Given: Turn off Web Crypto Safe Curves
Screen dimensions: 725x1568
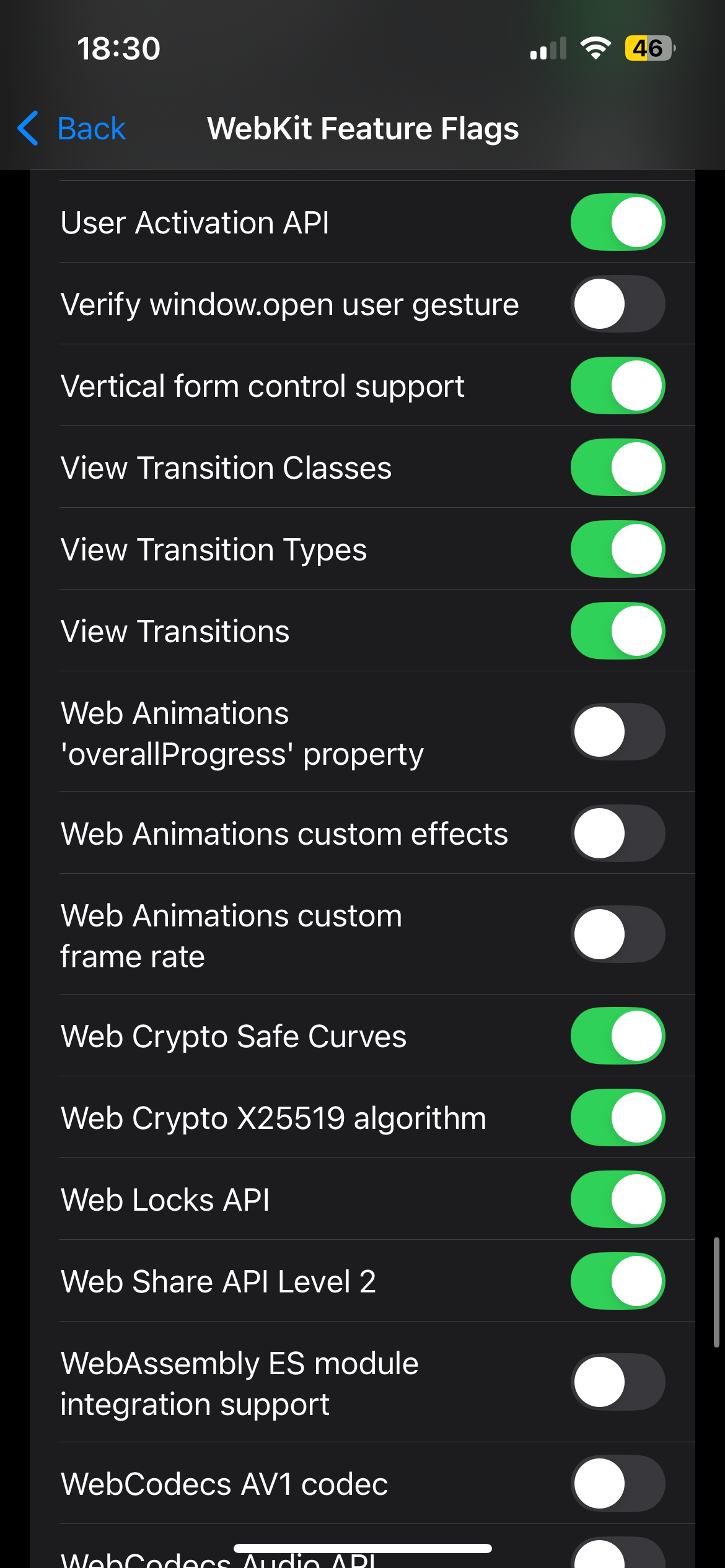Looking at the screenshot, I should point(617,1036).
